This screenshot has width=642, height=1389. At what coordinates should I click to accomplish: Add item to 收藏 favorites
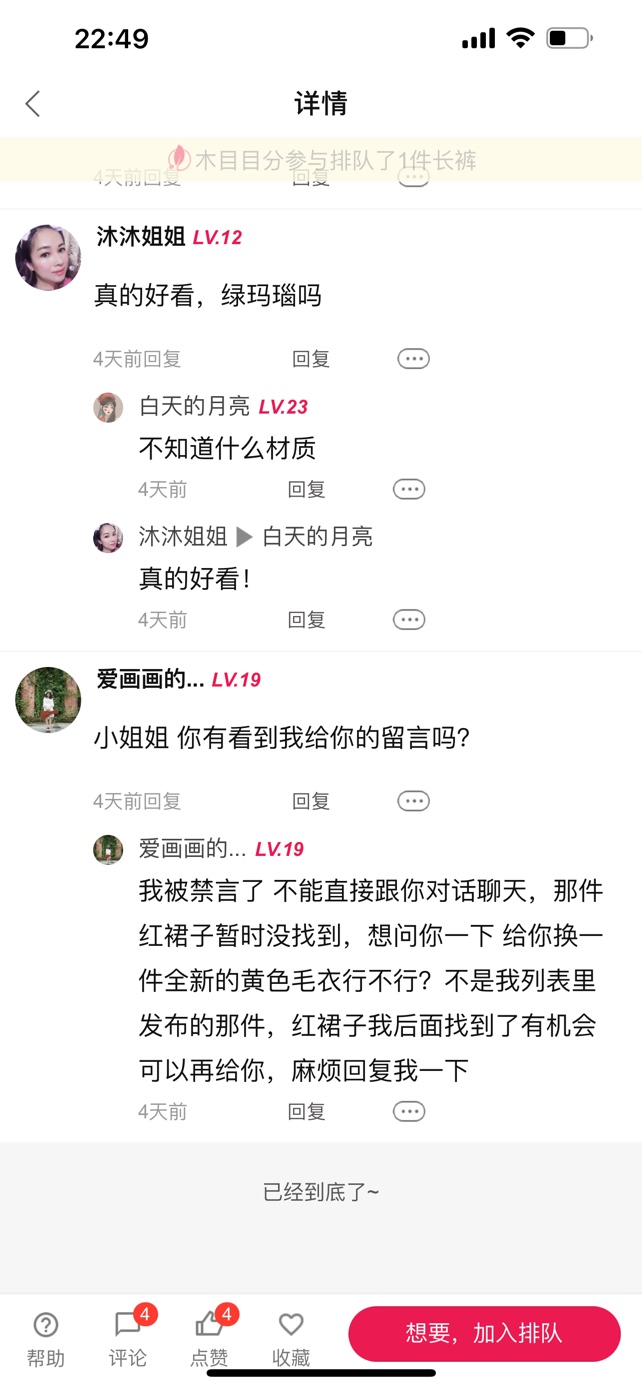coord(291,1338)
